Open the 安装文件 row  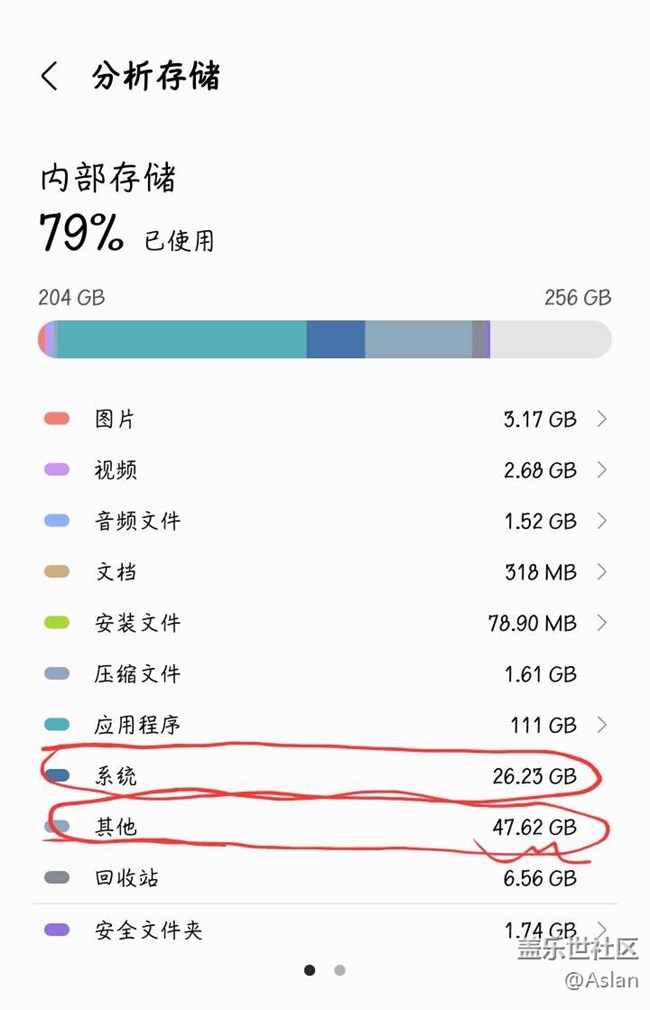pyautogui.click(x=325, y=623)
